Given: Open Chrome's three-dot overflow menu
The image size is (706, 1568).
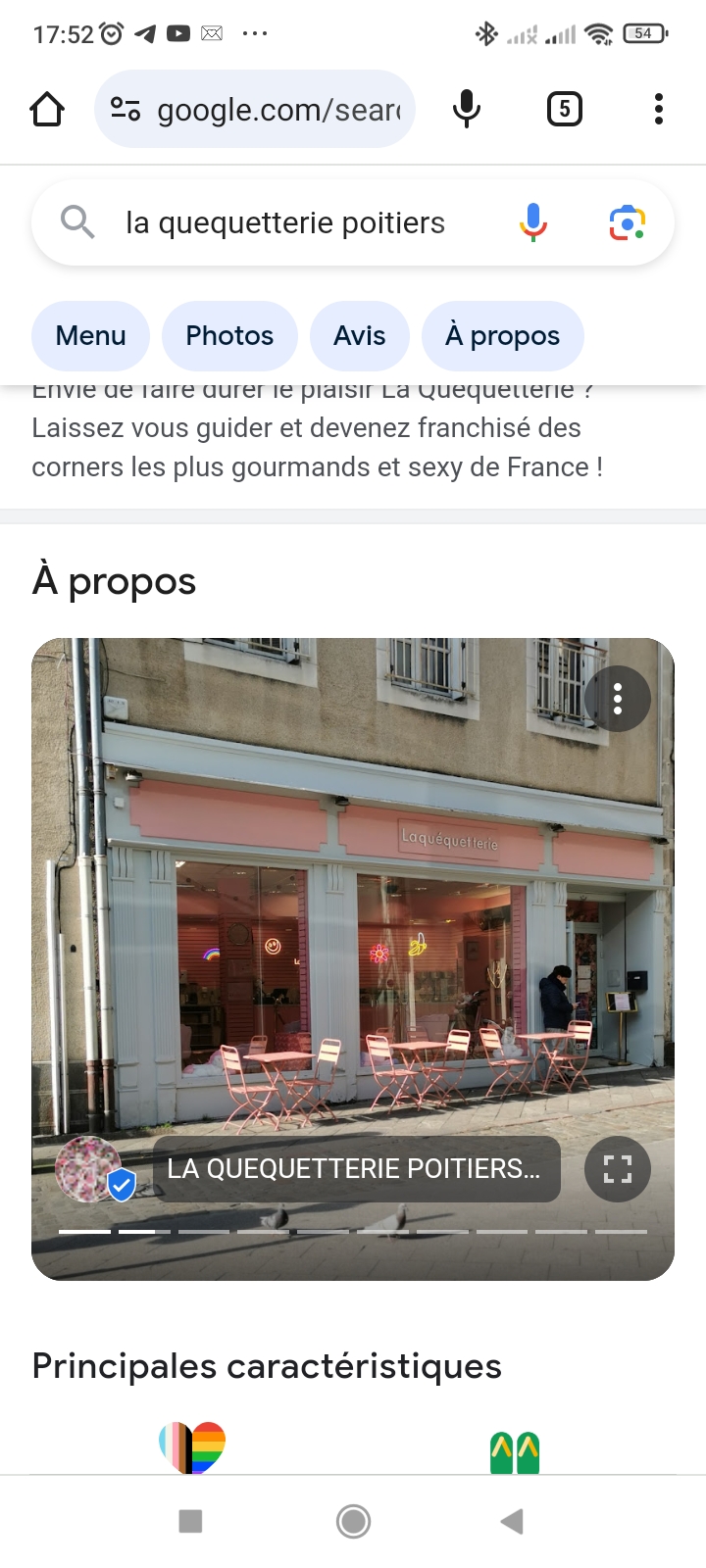Looking at the screenshot, I should [x=659, y=109].
